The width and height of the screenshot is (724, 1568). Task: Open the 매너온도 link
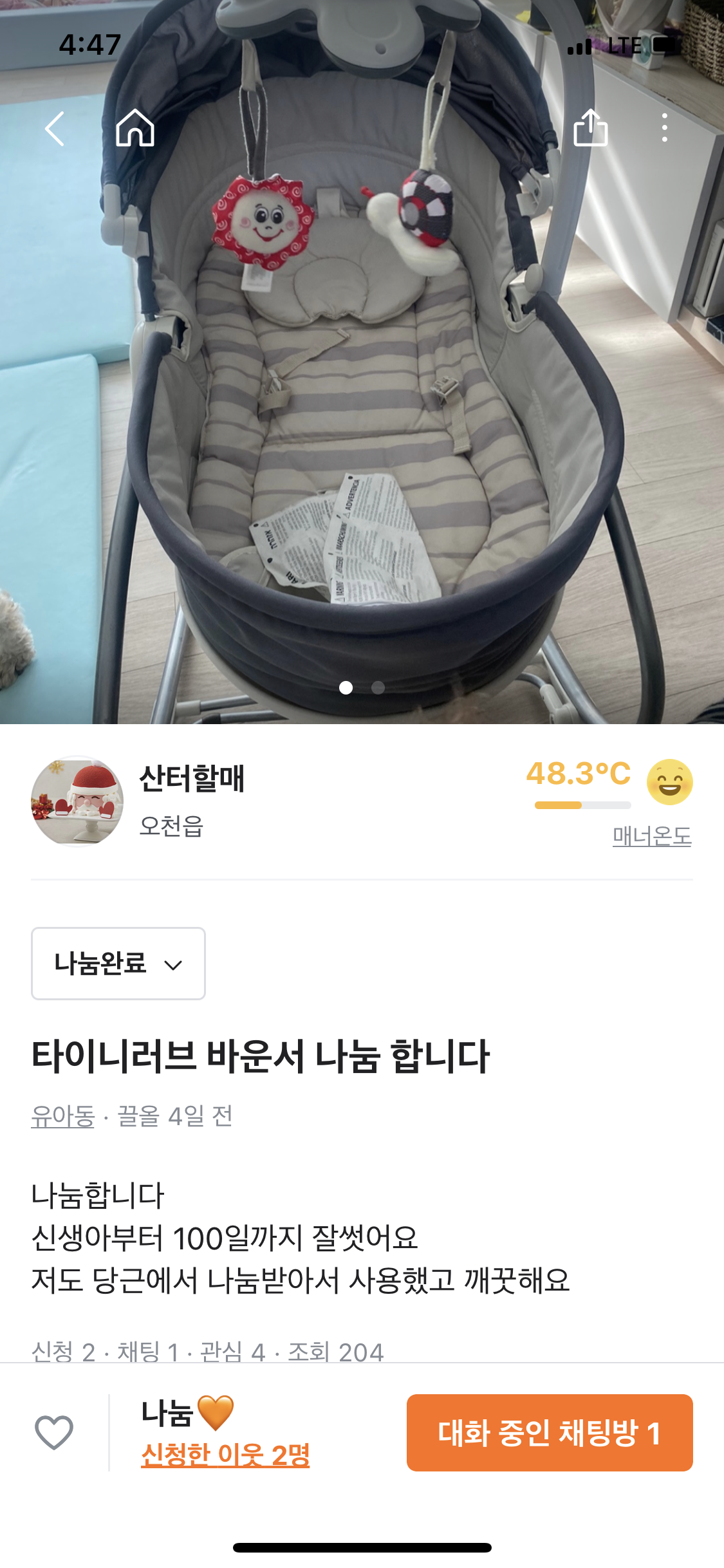click(651, 836)
